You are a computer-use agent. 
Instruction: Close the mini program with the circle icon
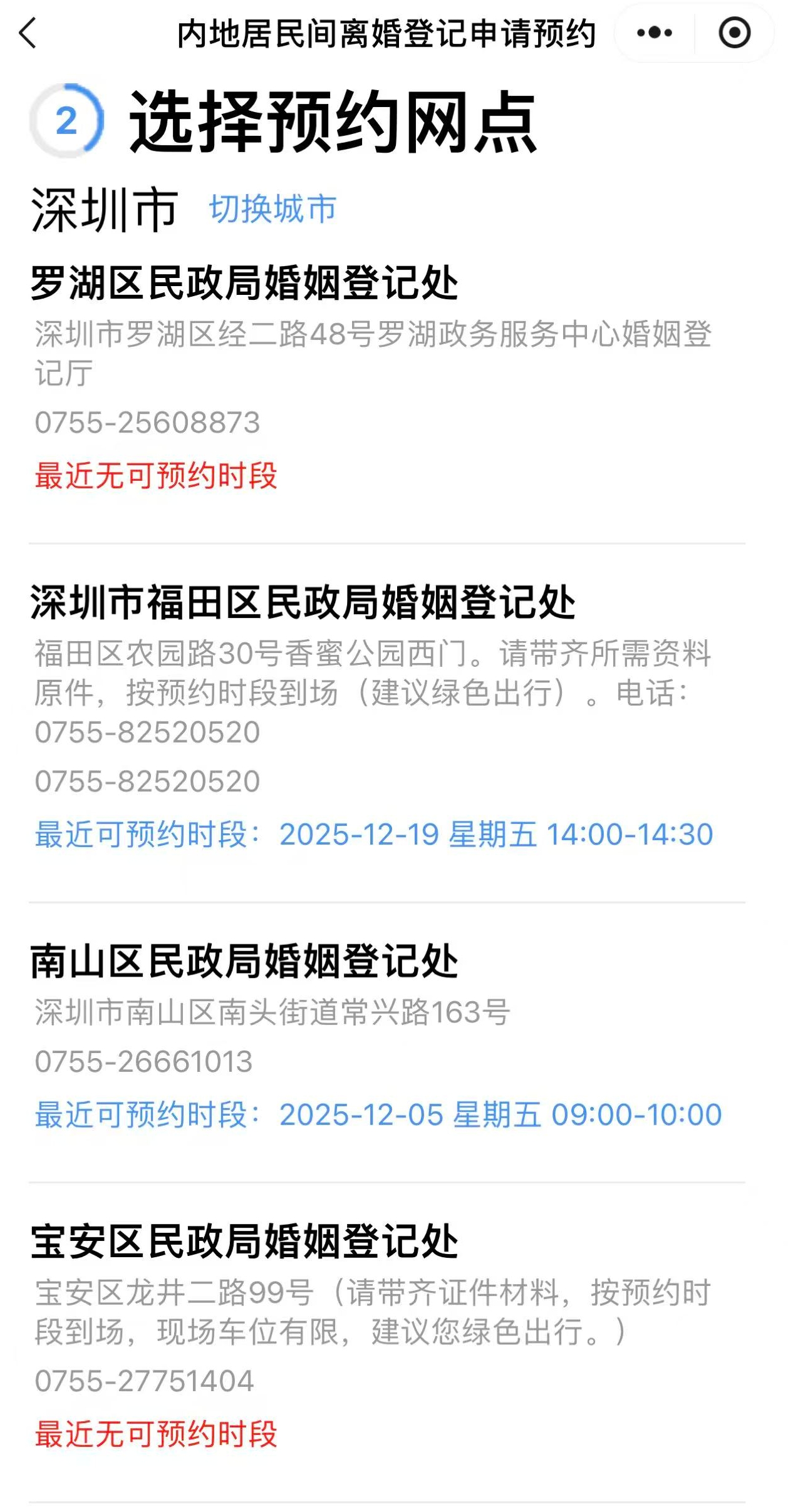pyautogui.click(x=734, y=33)
